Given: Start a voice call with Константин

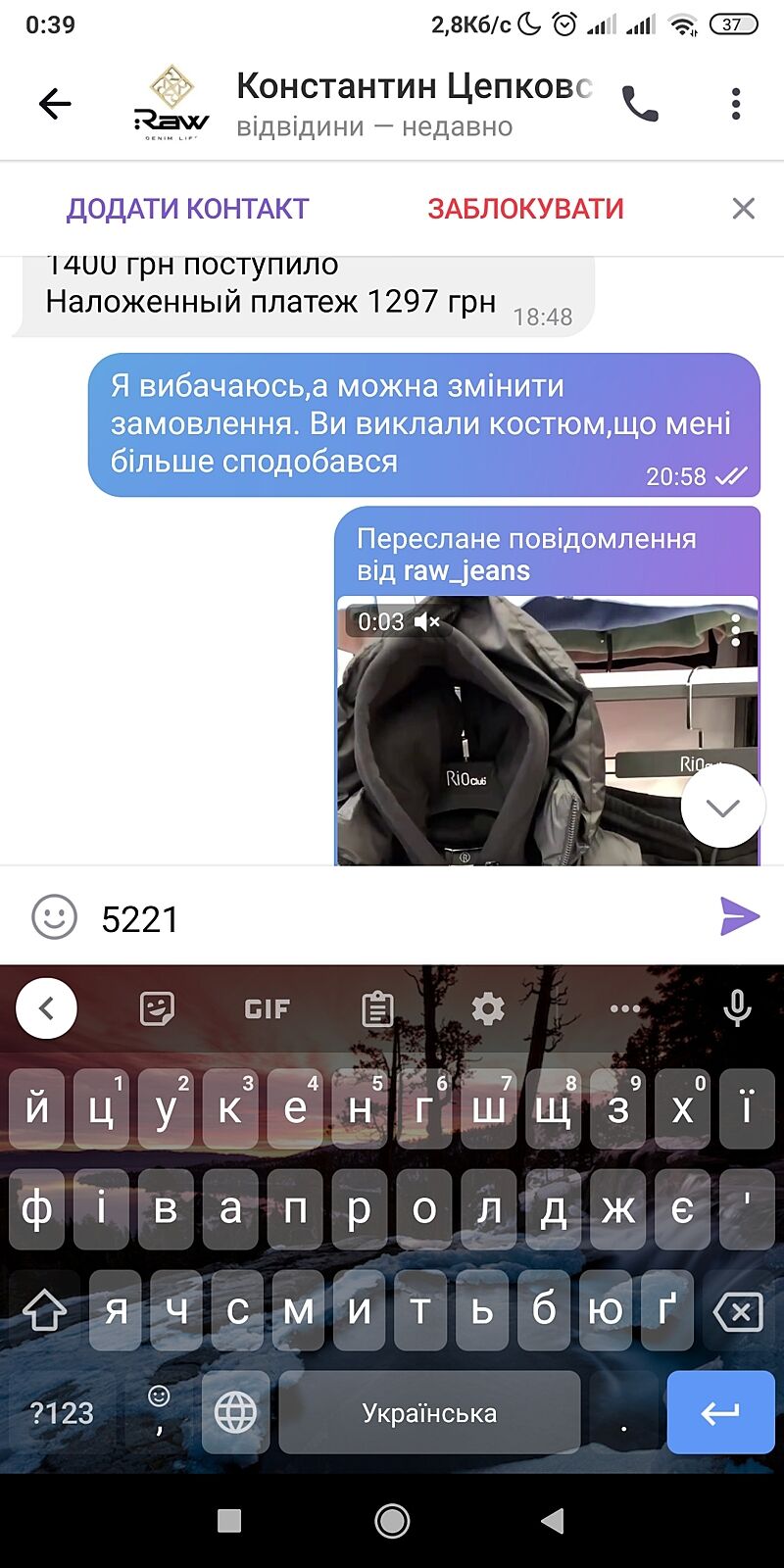Looking at the screenshot, I should (640, 104).
